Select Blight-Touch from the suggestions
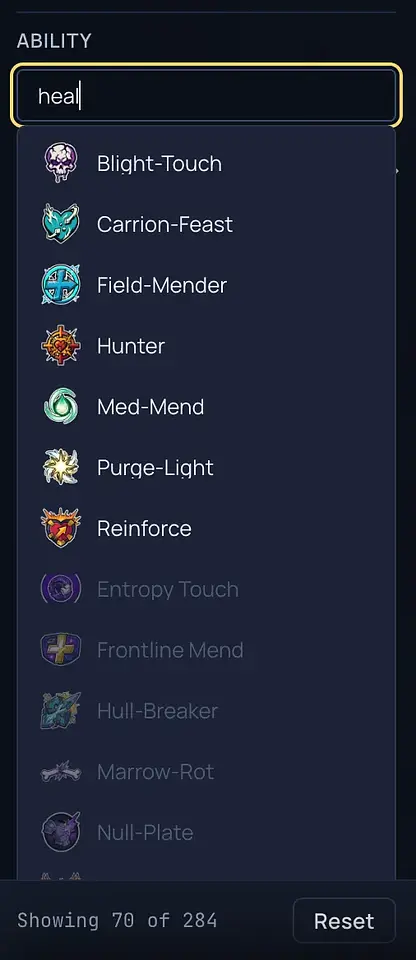The height and width of the screenshot is (960, 416). point(206,163)
